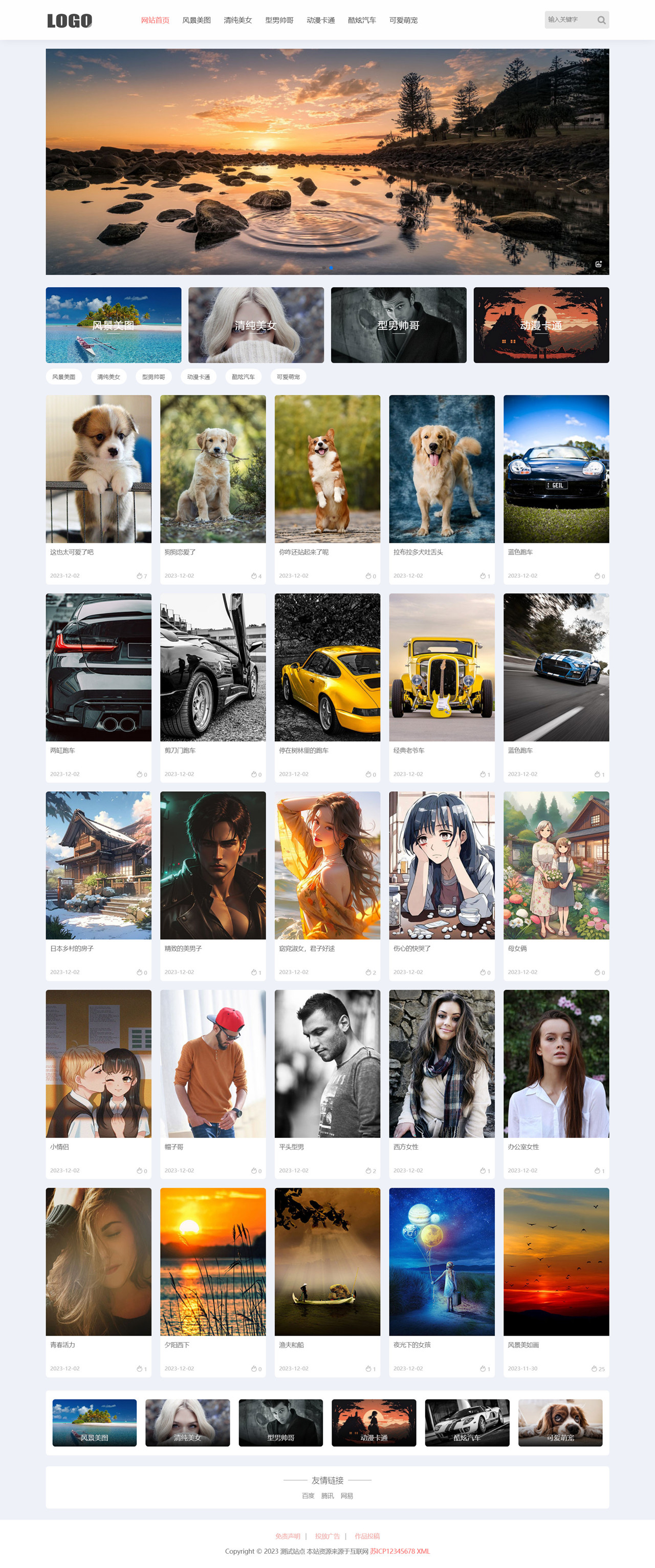
Task: Open the 帽子哥 photo card
Action: click(x=213, y=1064)
